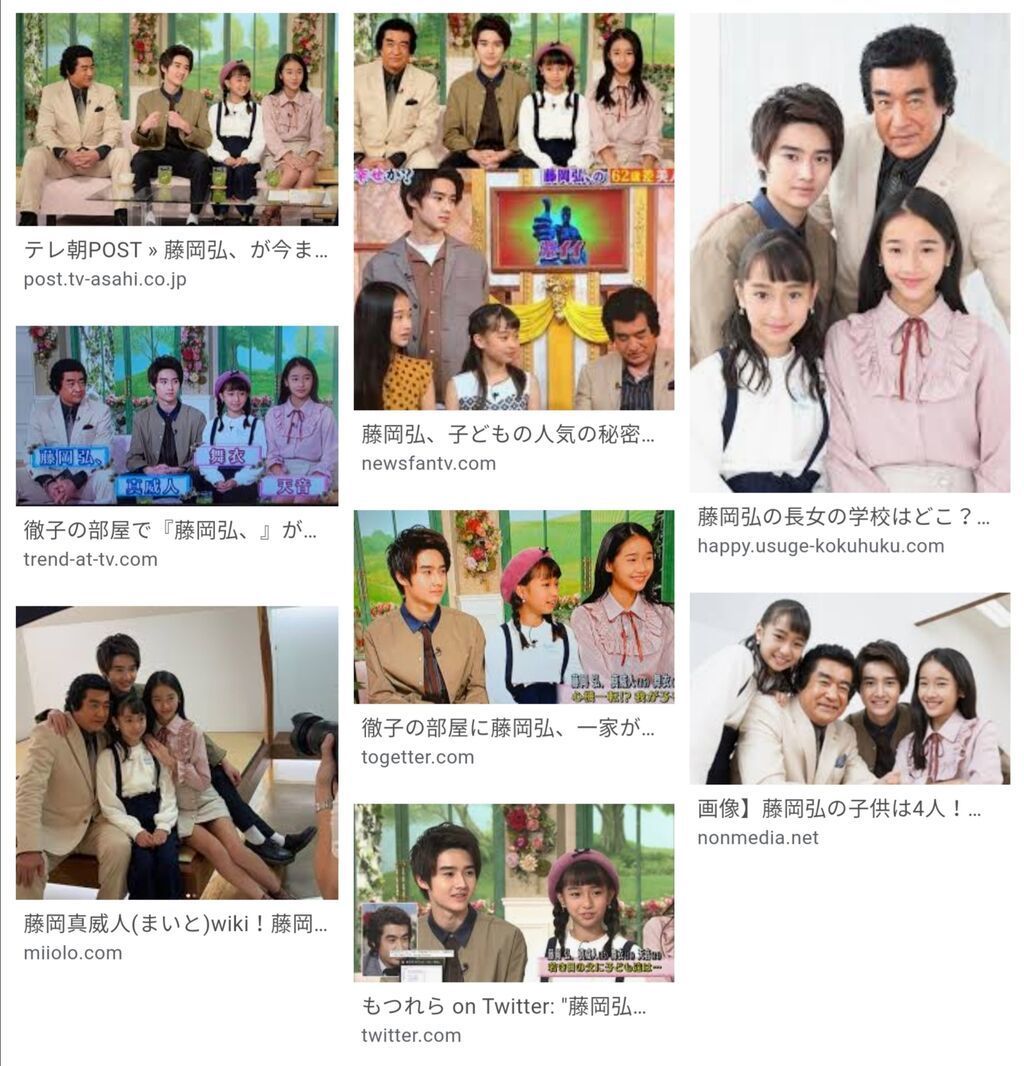Viewport: 1024px width, 1066px height.
Task: Open the togetter.com image result
Action: point(514,607)
